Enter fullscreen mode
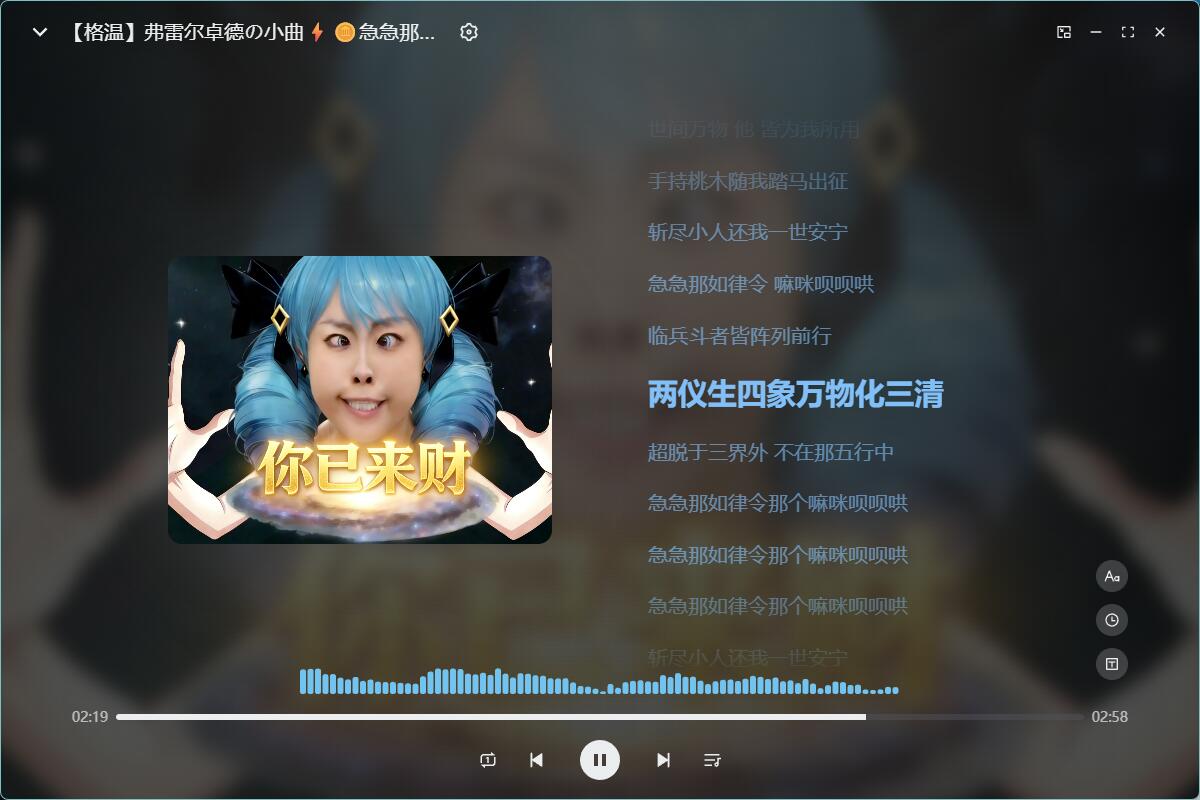This screenshot has height=800, width=1200. click(1128, 32)
